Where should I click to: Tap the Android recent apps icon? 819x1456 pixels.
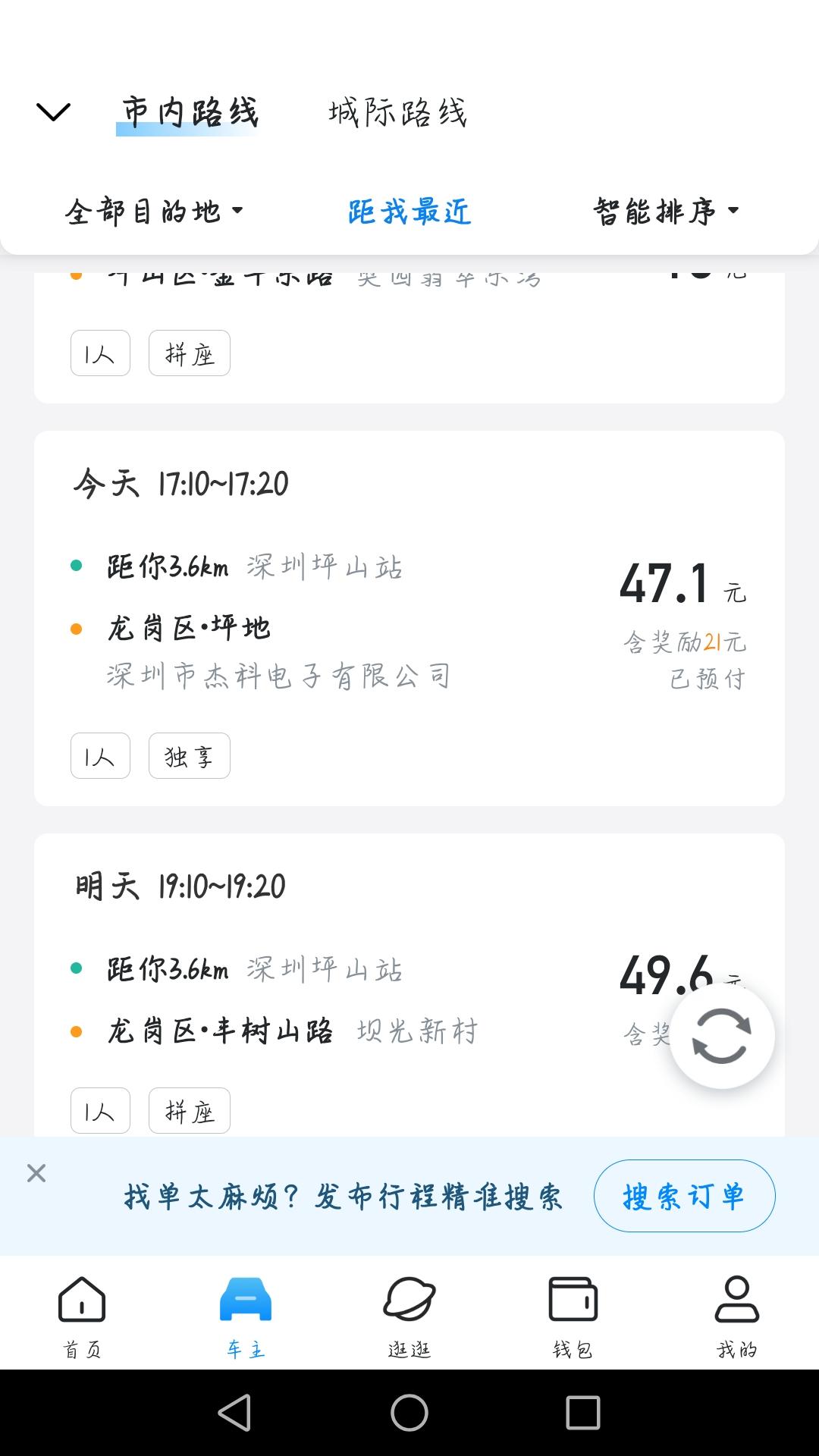coord(583,1412)
